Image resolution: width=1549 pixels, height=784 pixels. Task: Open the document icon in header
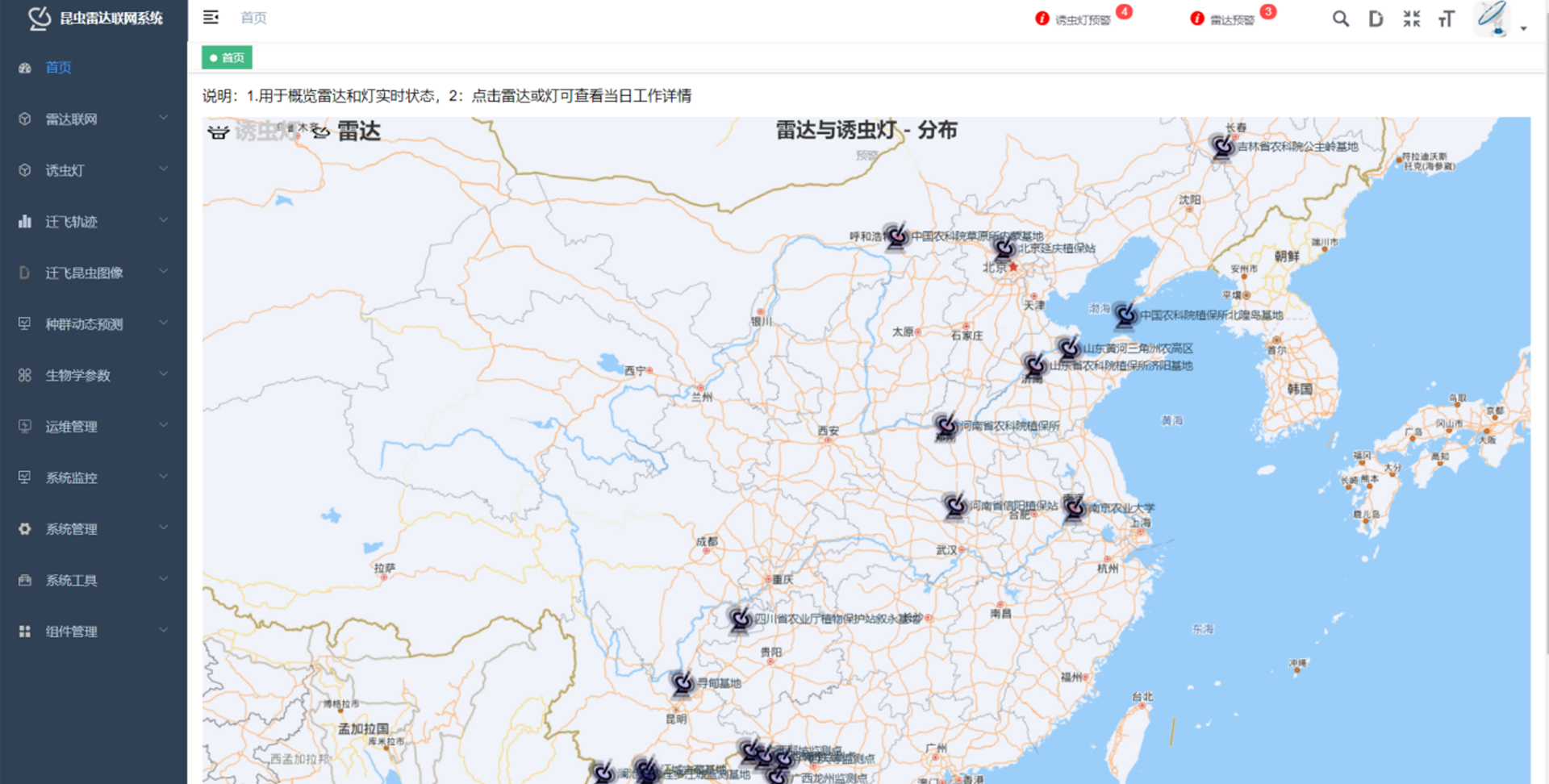(x=1376, y=19)
